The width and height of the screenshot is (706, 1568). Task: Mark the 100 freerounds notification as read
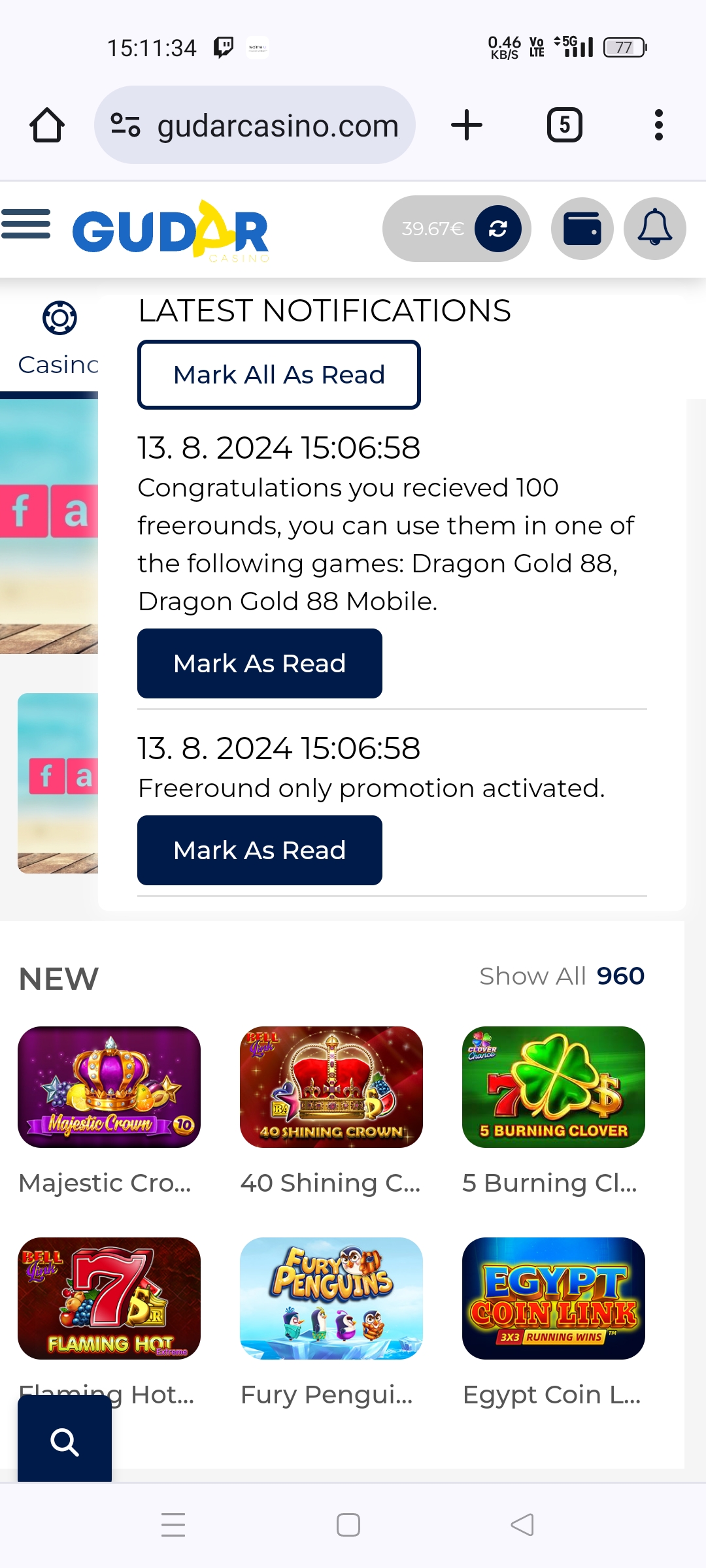point(260,664)
